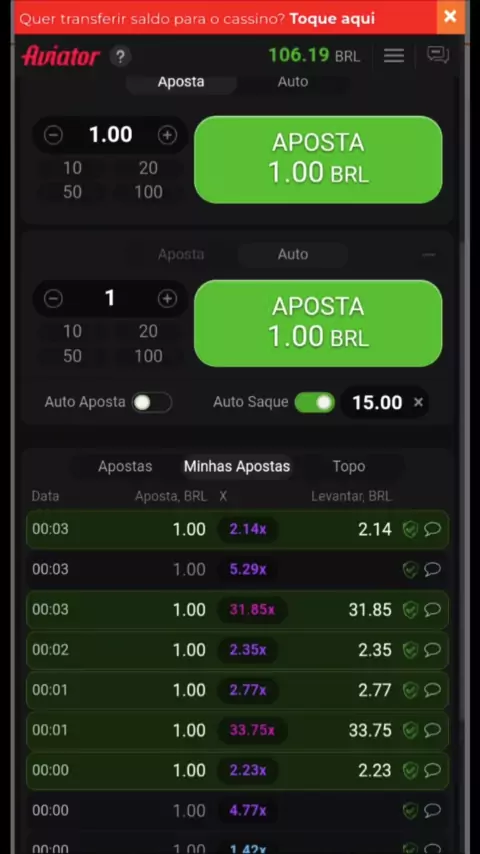Disable the Auto Saque switch
The width and height of the screenshot is (480, 854).
(315, 402)
